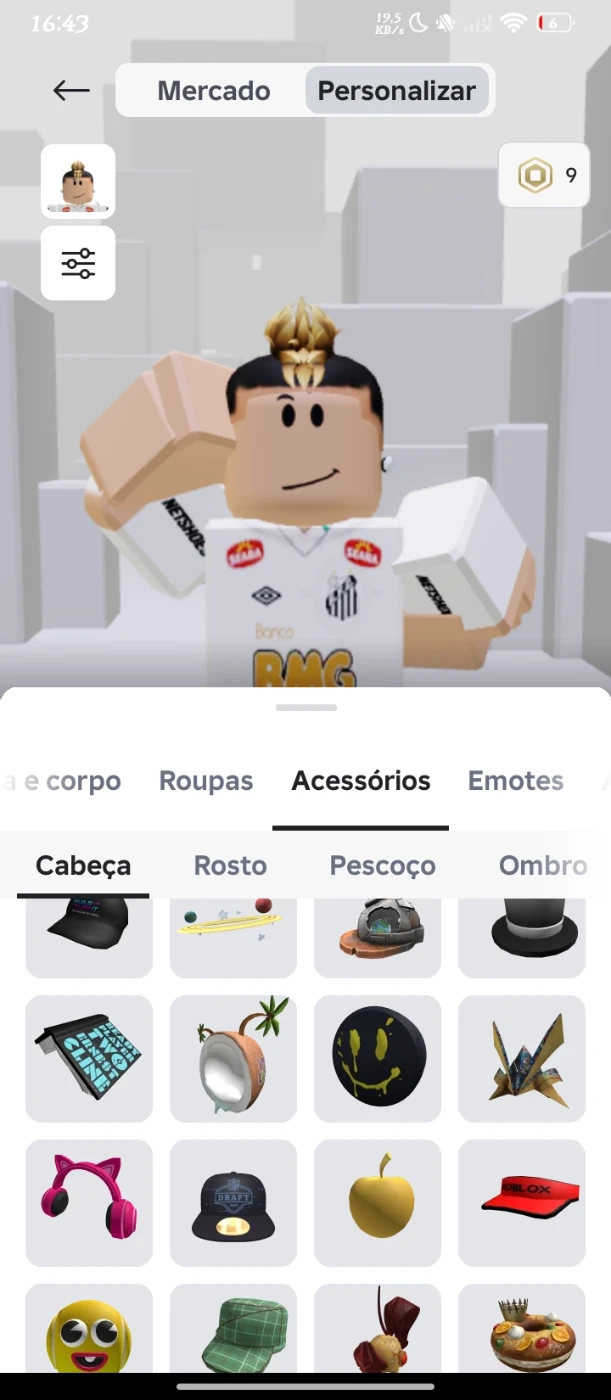This screenshot has height=1400, width=611.
Task: Open the Rosto subcategory
Action: (230, 865)
